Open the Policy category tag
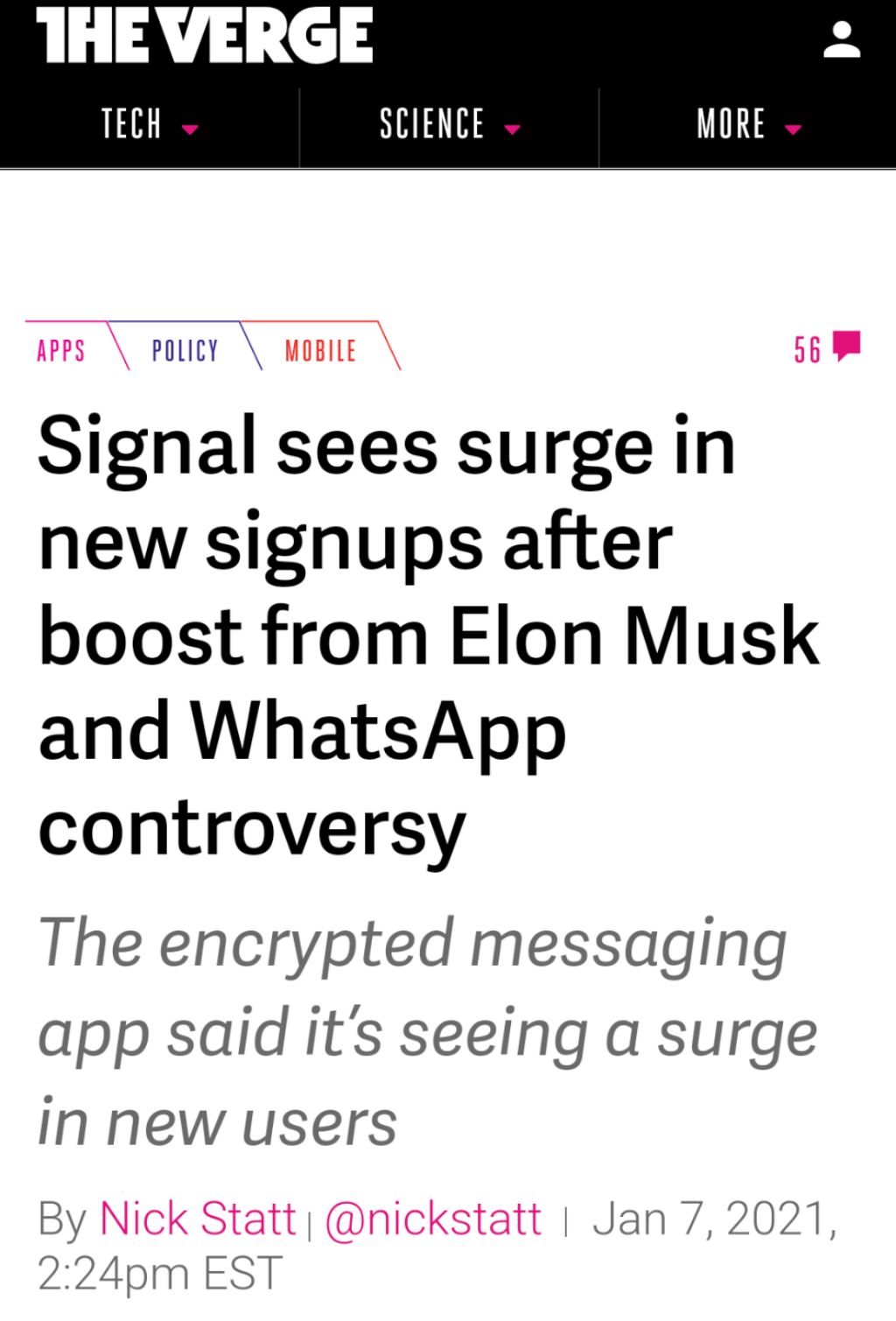The width and height of the screenshot is (896, 1321). point(185,351)
